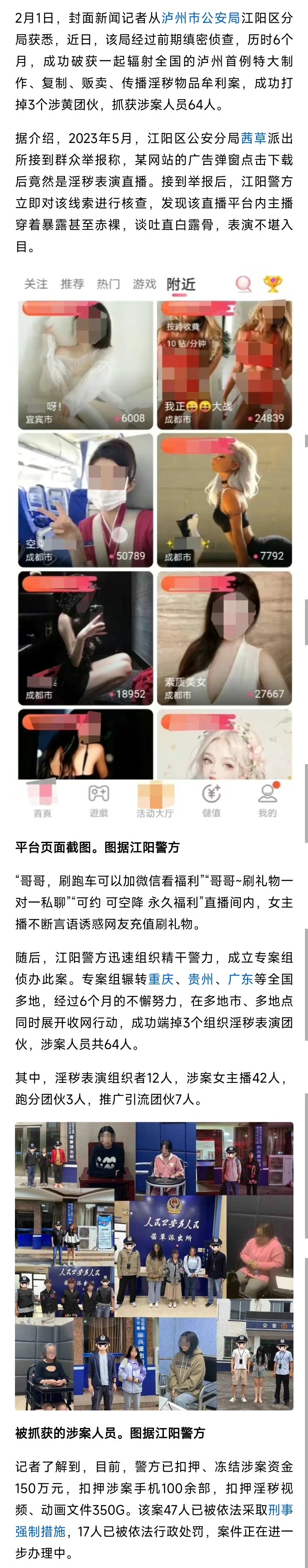Enlarge the platform page screenshot image
Viewport: 308px width, 1568px height.
(x=154, y=548)
